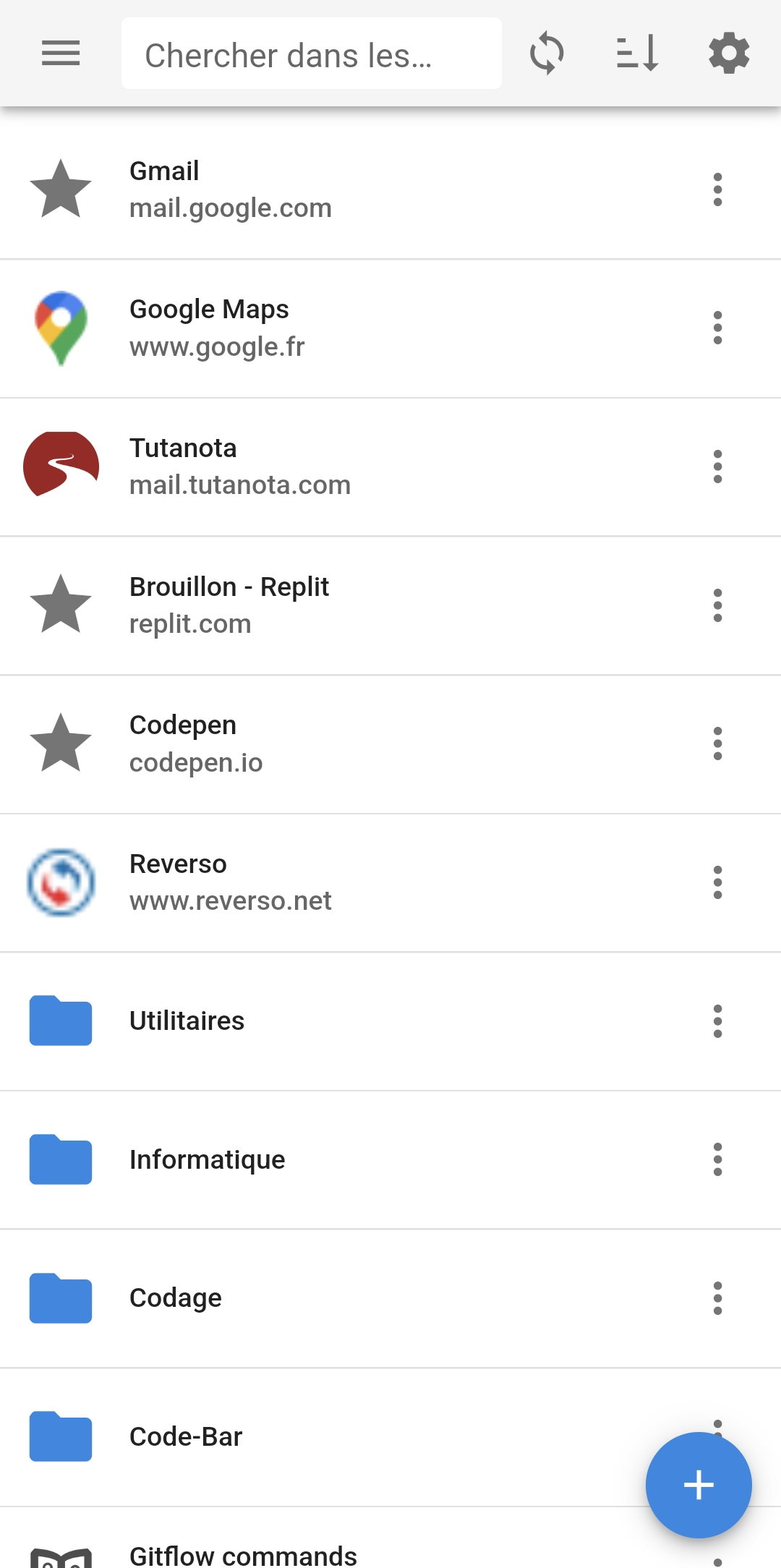The width and height of the screenshot is (781, 1568).
Task: Open the sort order options
Action: click(637, 54)
